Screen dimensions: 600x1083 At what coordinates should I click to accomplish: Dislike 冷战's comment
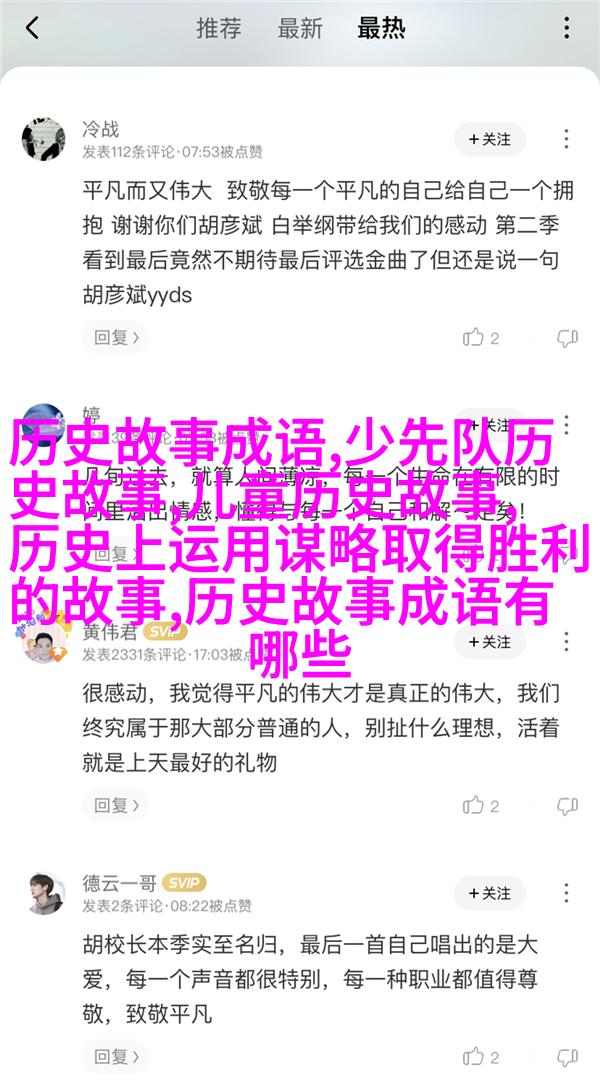click(x=567, y=338)
